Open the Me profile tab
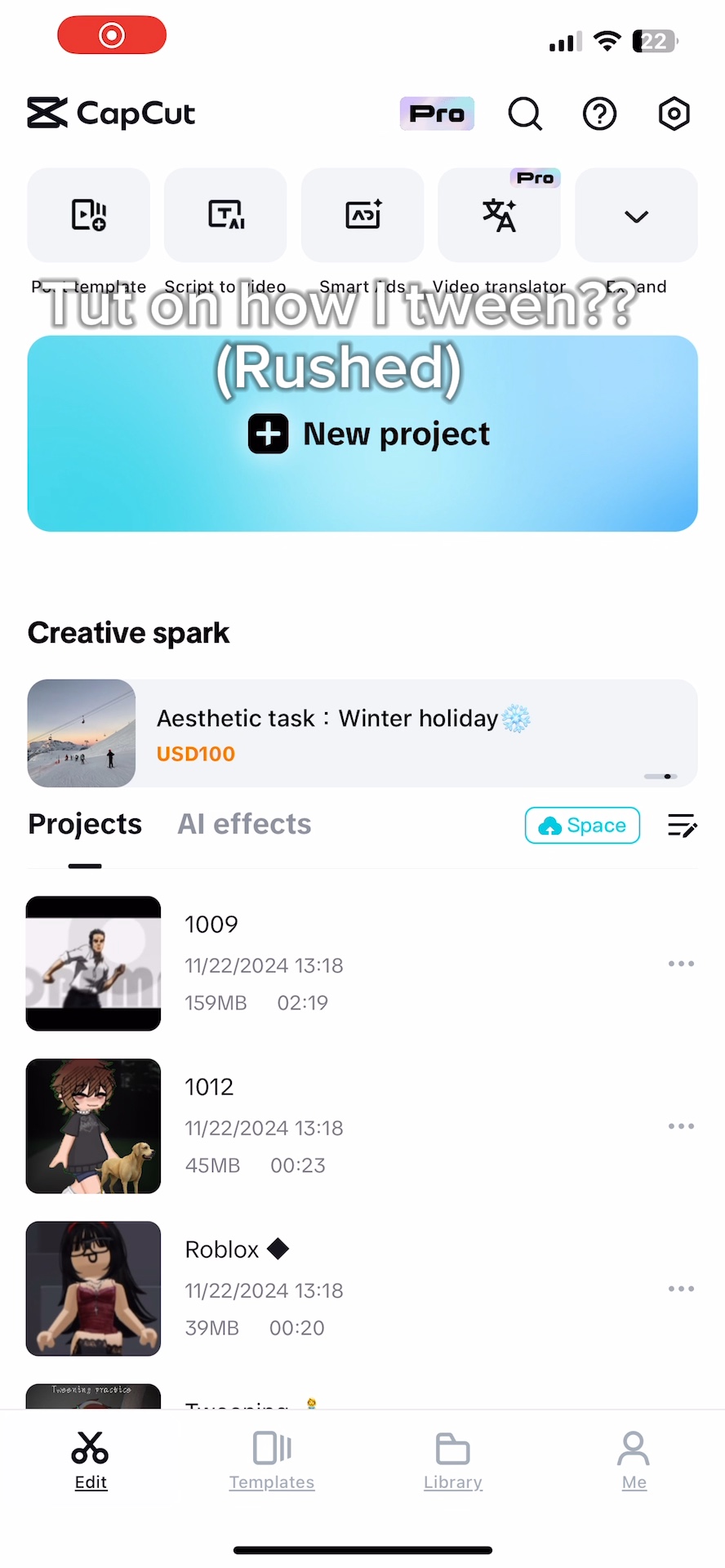 tap(634, 1460)
